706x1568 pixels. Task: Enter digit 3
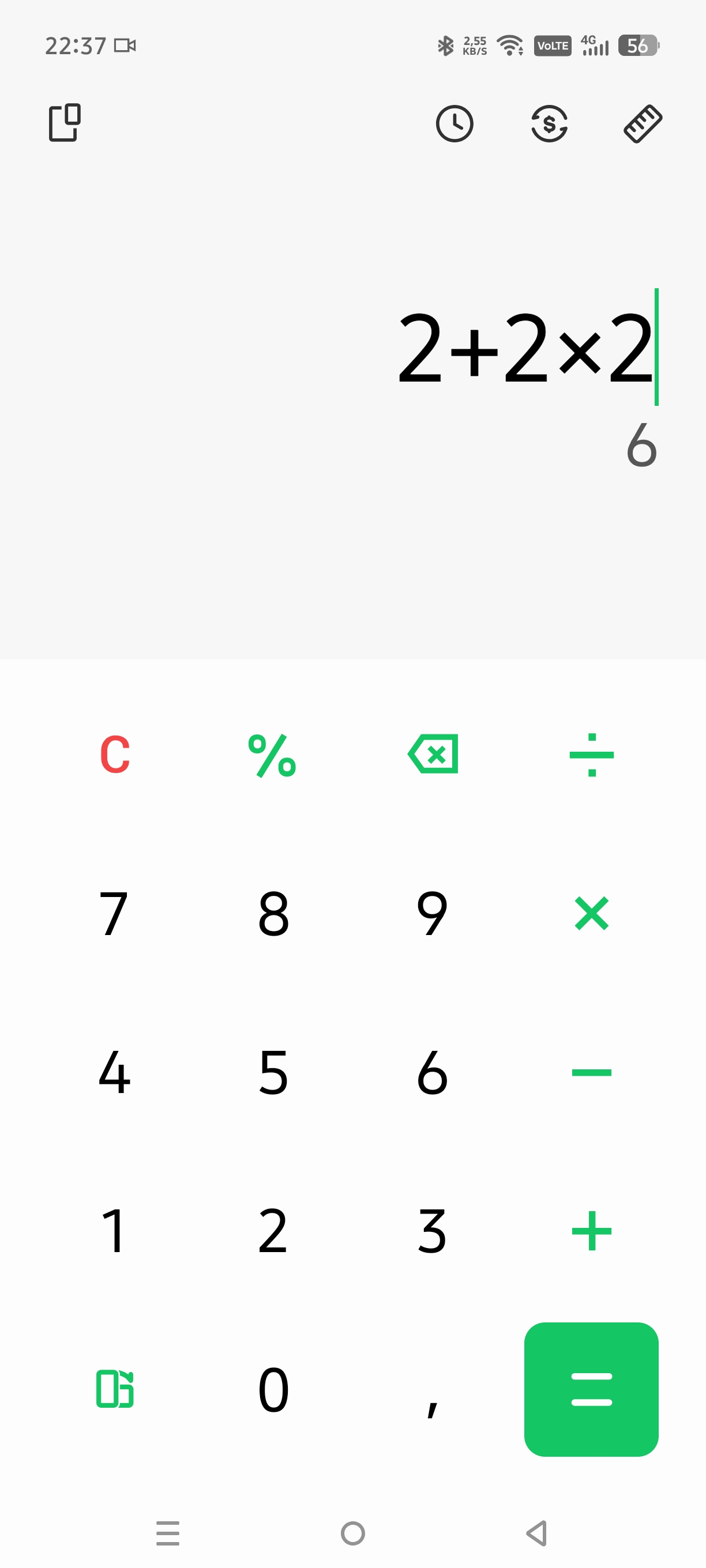click(432, 1231)
